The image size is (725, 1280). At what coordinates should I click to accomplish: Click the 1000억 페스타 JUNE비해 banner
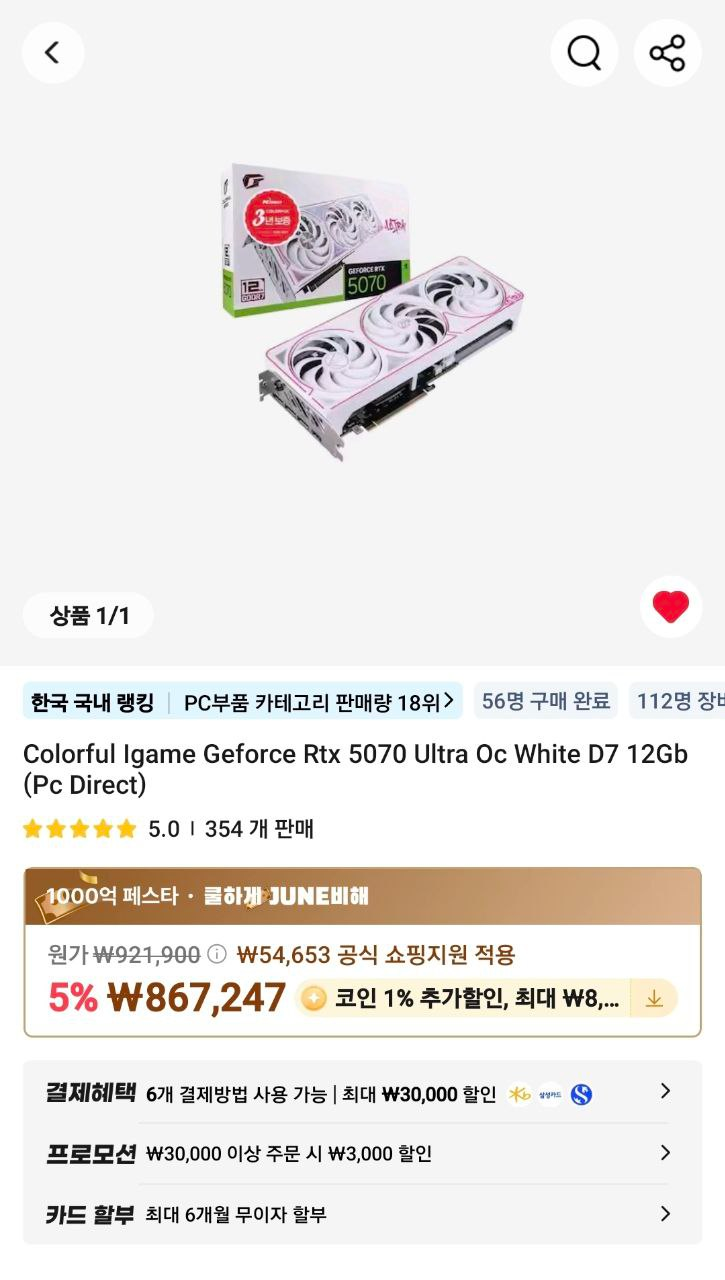pos(360,897)
